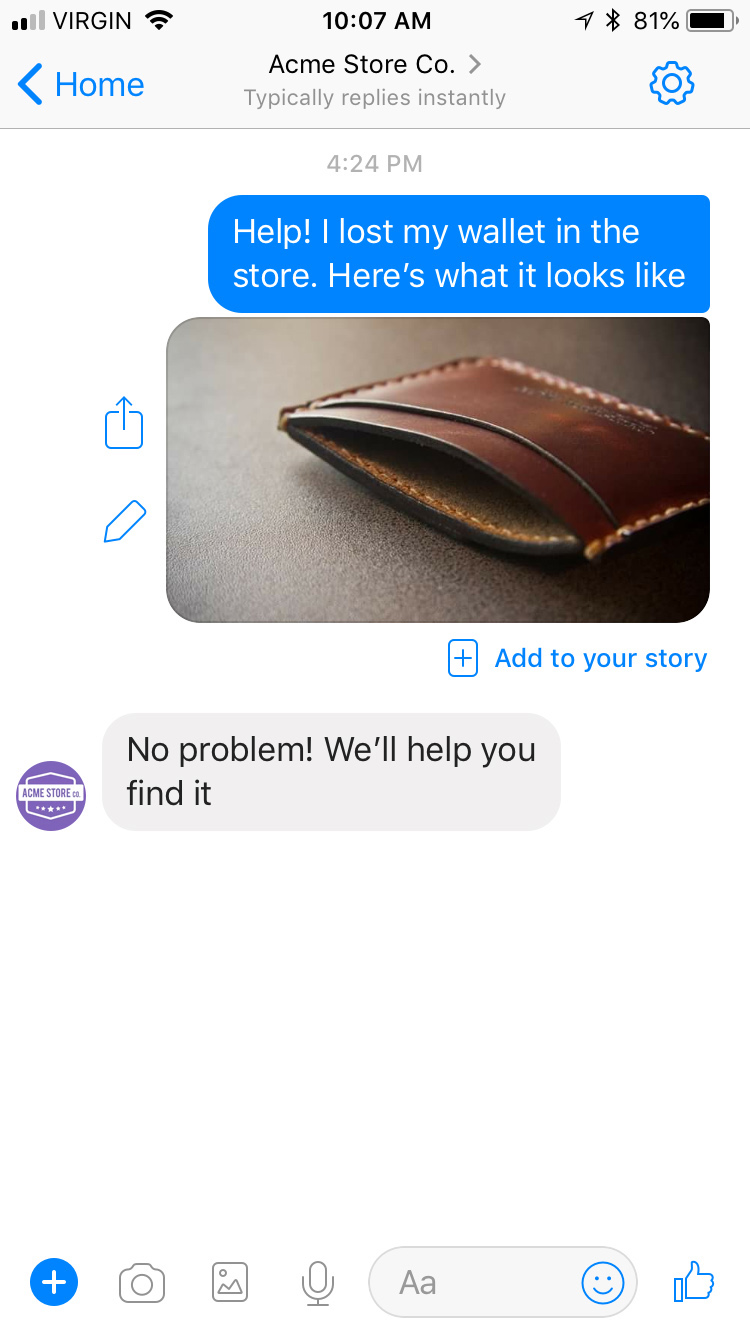This screenshot has width=750, height=1334.
Task: Open the emoji picker
Action: pos(603,1282)
